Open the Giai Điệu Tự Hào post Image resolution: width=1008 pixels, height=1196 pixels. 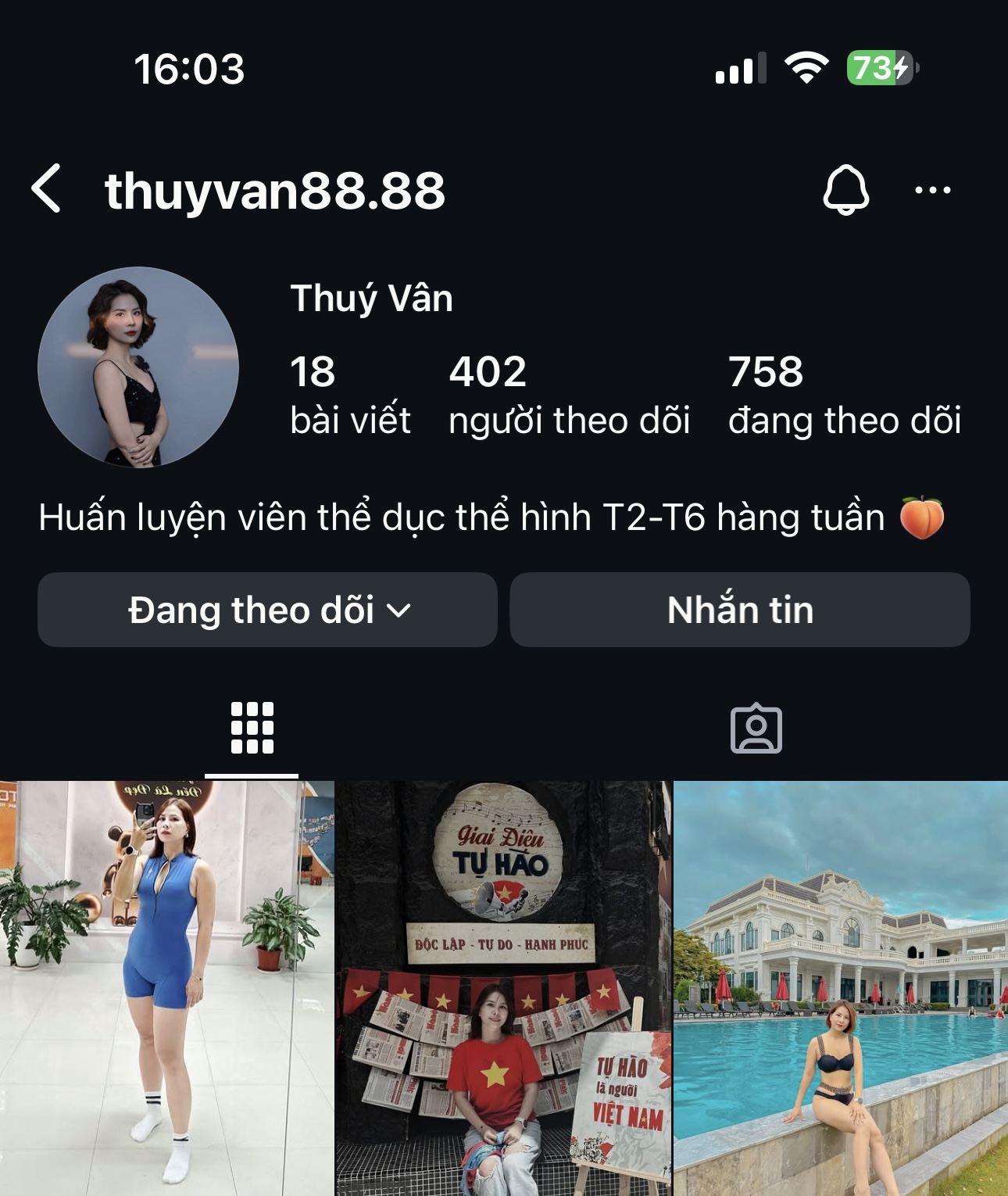click(503, 988)
